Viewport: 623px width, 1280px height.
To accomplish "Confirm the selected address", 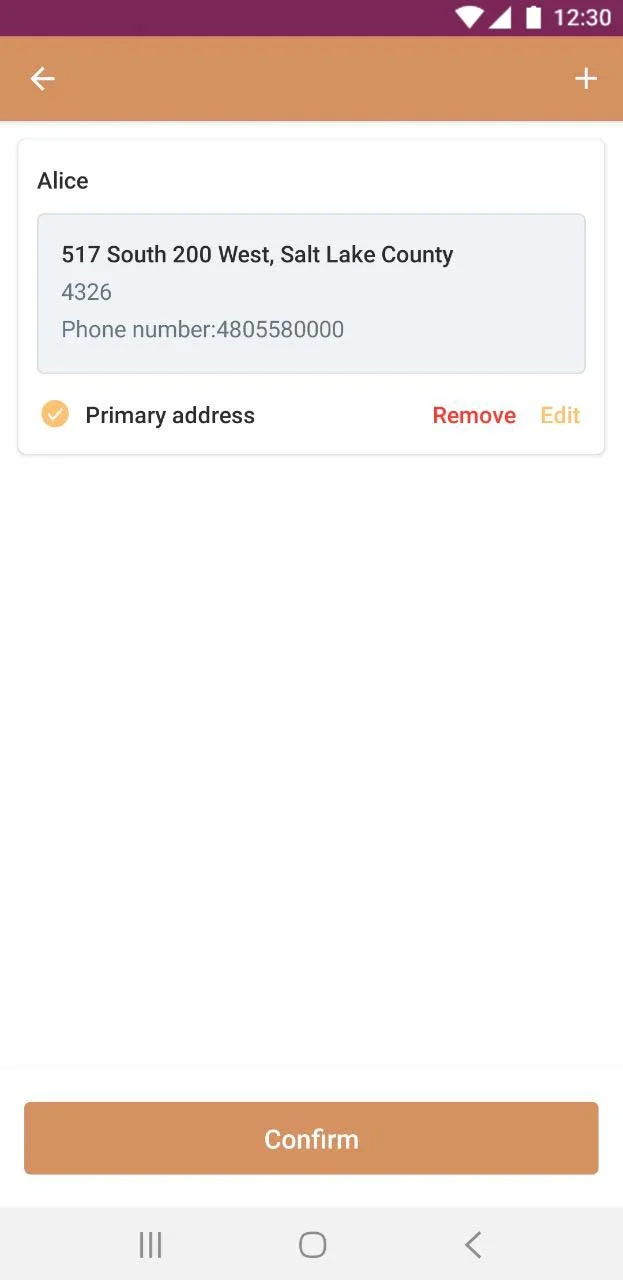I will [311, 1138].
